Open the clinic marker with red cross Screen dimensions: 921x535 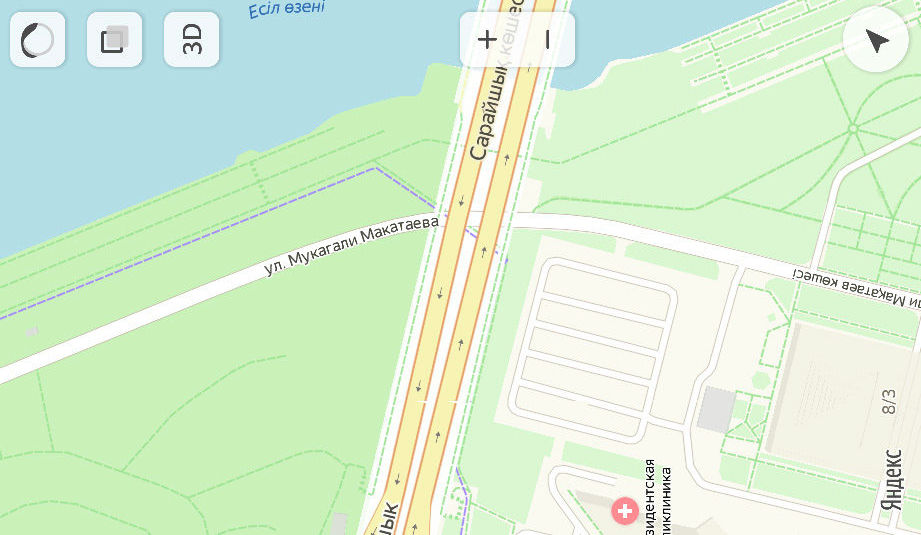625,511
